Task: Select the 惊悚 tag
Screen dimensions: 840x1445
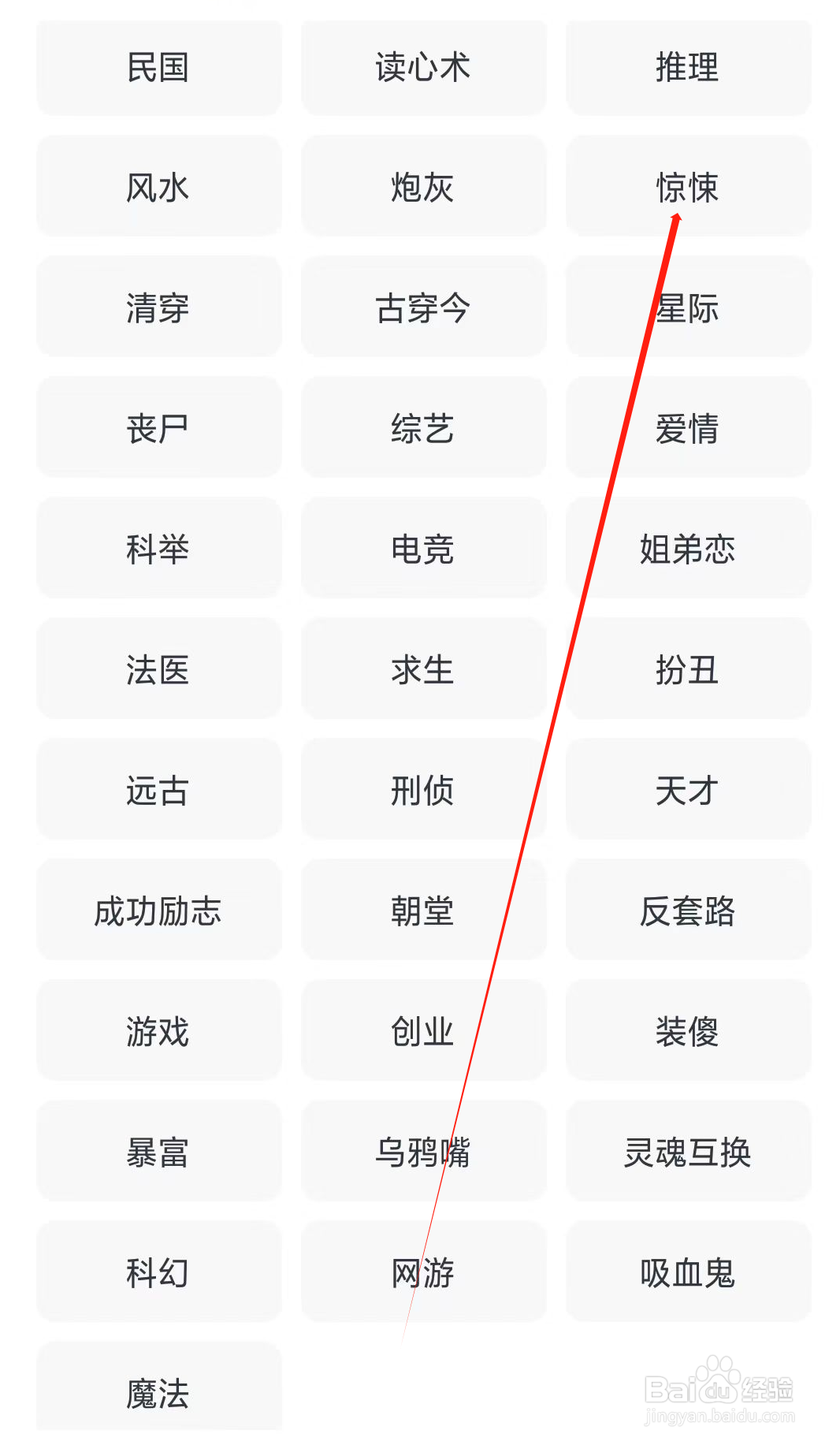Action: pyautogui.click(x=686, y=187)
